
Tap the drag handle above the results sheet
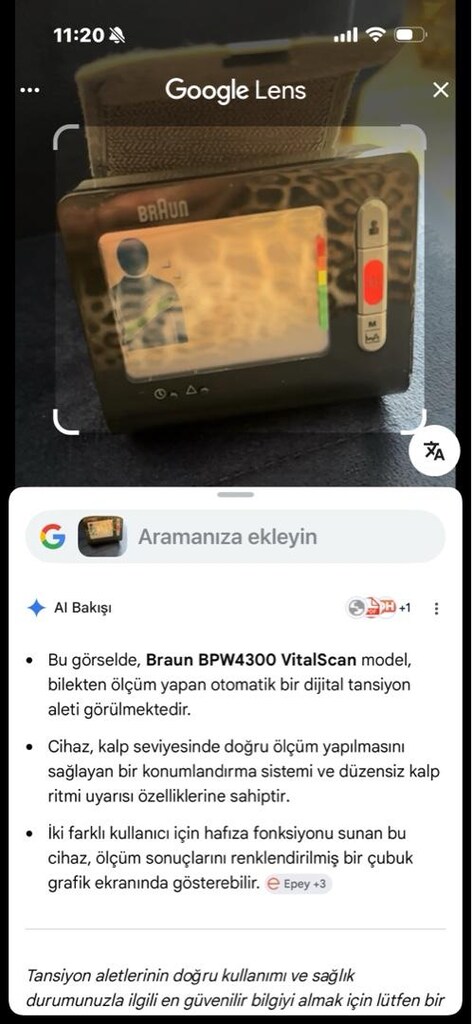tap(236, 495)
